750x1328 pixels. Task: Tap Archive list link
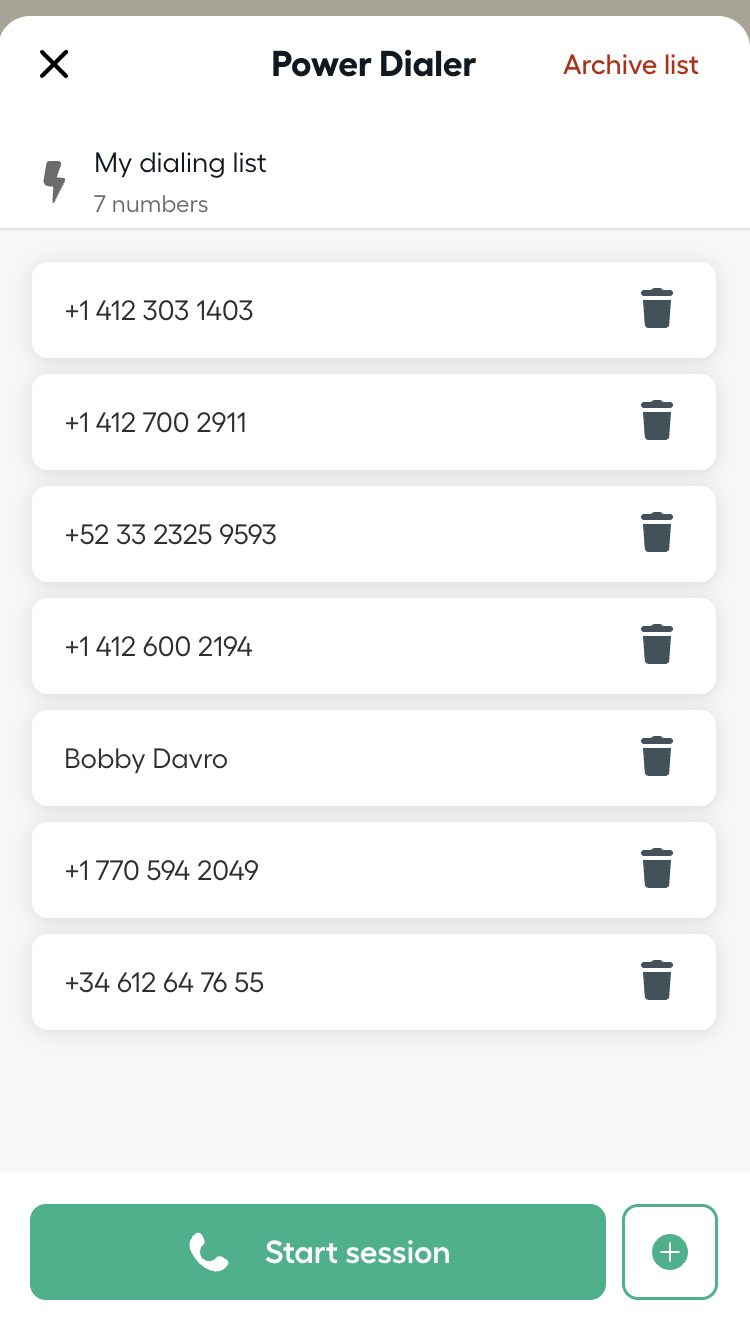pos(631,65)
